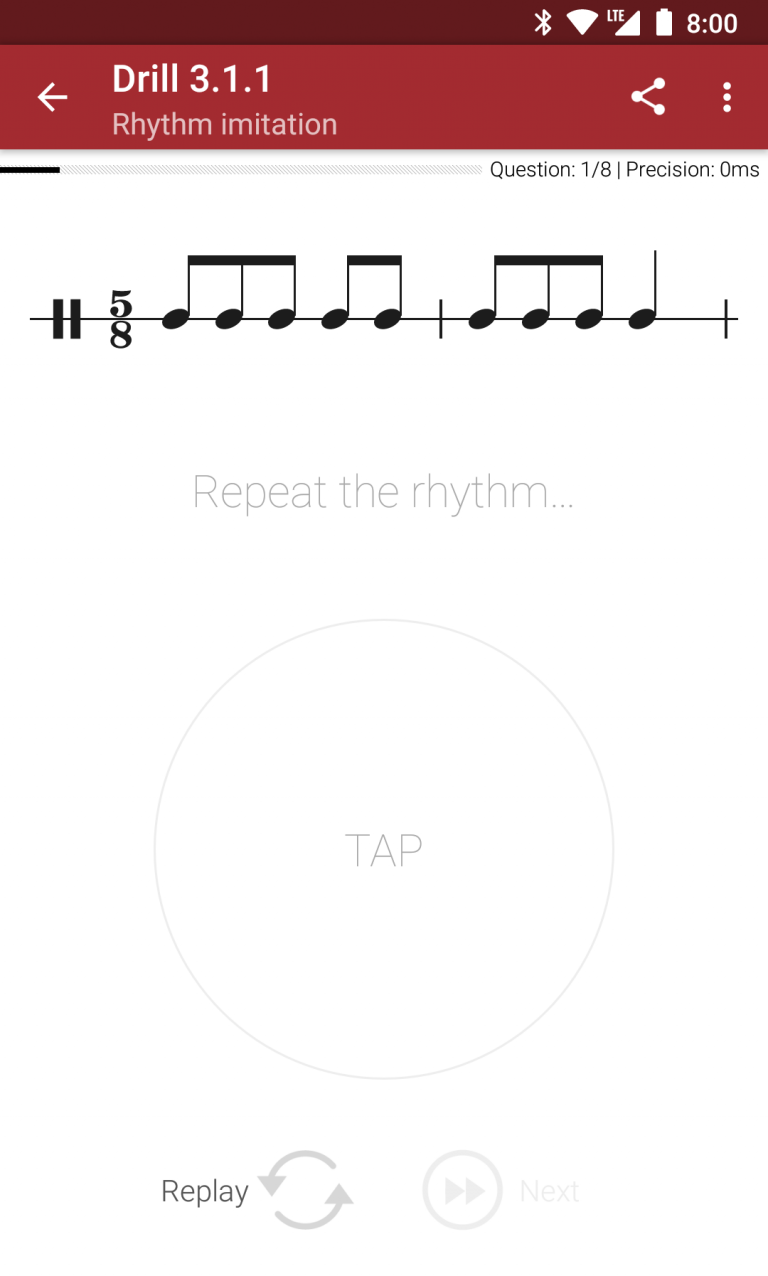The image size is (768, 1276).
Task: Tap the Wi-Fi icon in the status bar
Action: 582,20
